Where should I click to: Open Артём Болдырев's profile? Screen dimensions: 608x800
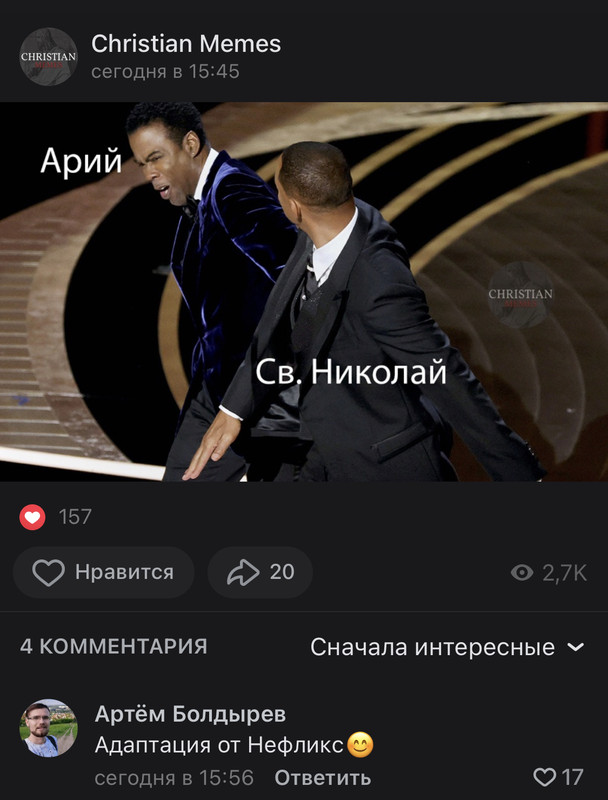click(190, 714)
